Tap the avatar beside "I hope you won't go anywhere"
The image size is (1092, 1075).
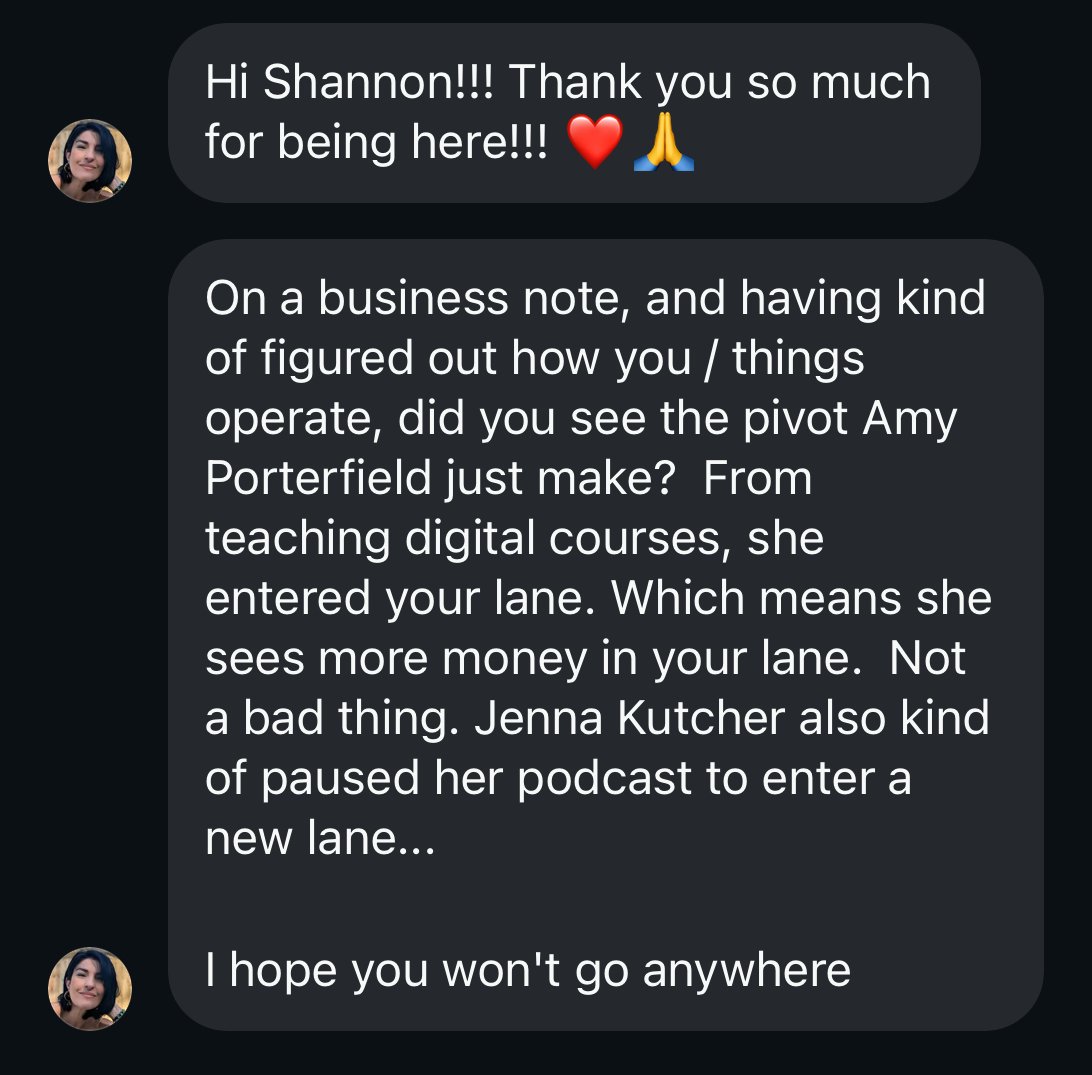[x=90, y=988]
